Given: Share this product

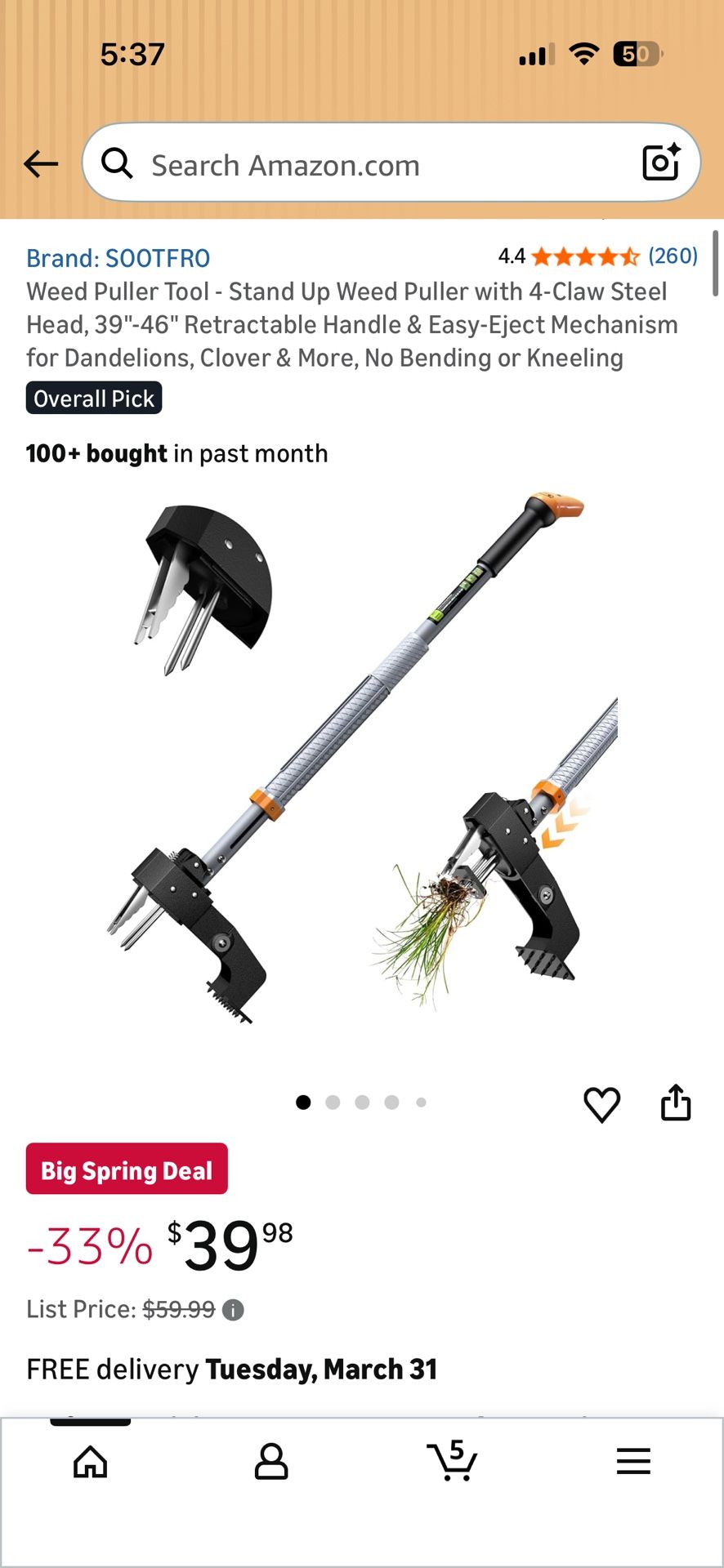Looking at the screenshot, I should 676,1102.
